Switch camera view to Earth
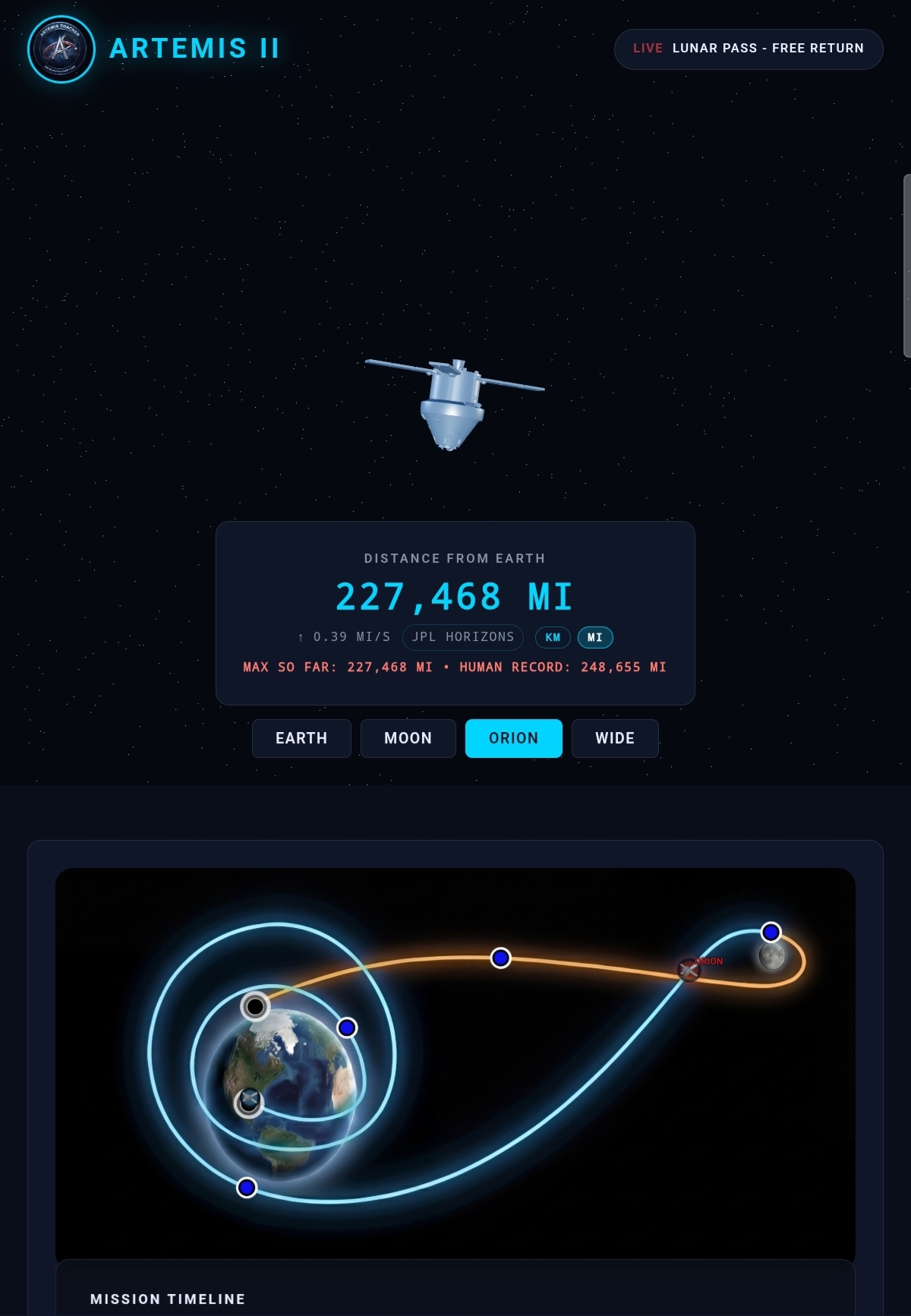Screen dimensions: 911x1316 coord(301,738)
